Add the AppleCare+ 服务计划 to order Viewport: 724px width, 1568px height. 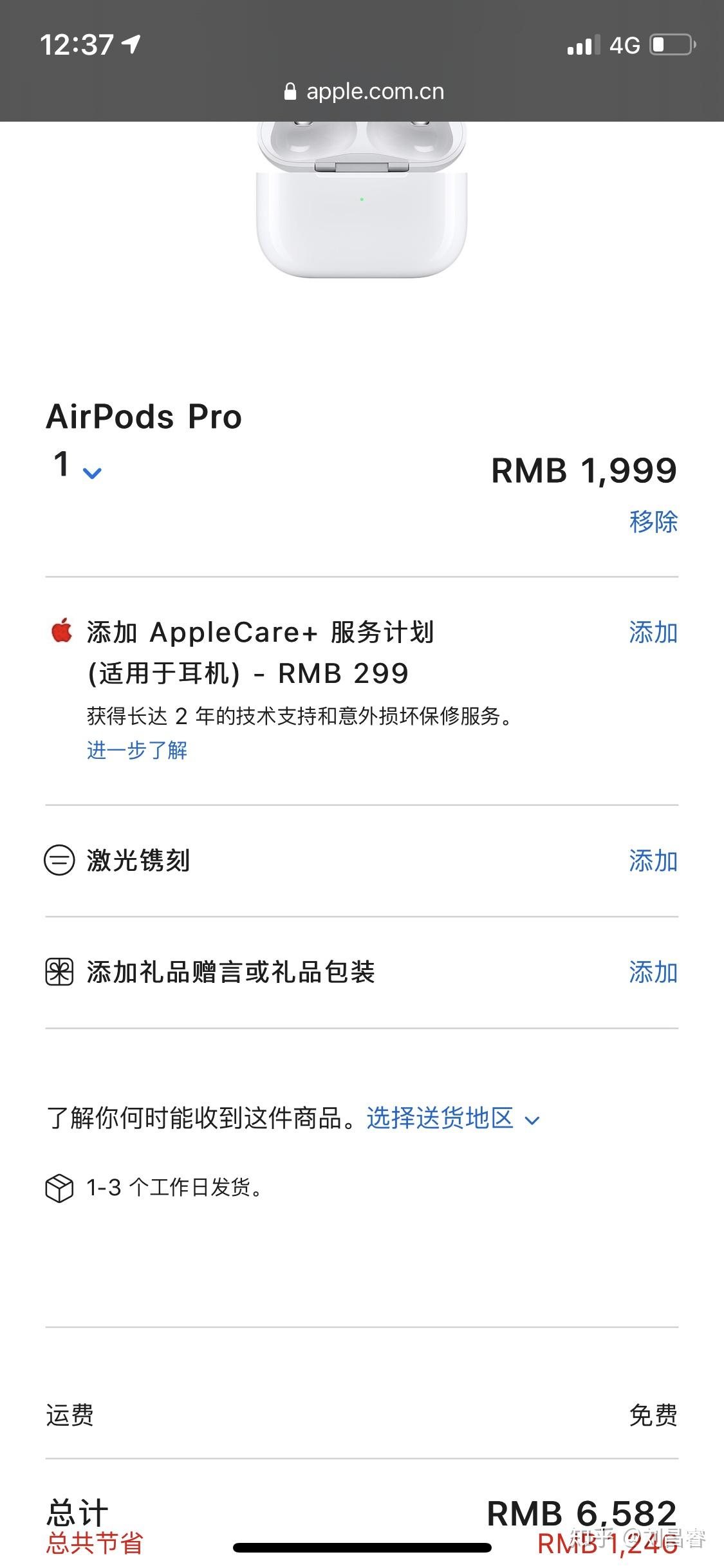click(x=653, y=633)
